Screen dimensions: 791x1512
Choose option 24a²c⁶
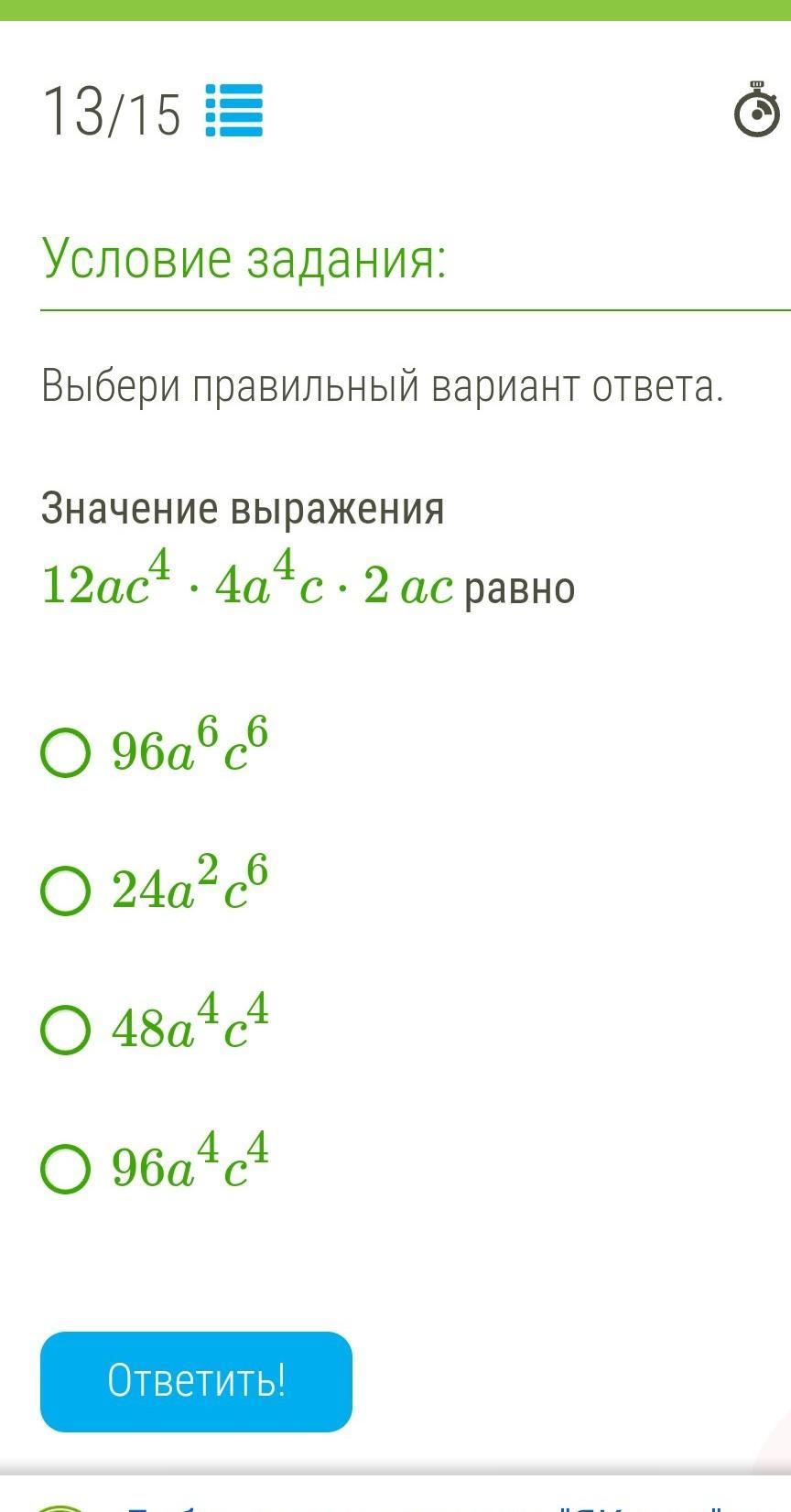click(x=66, y=891)
